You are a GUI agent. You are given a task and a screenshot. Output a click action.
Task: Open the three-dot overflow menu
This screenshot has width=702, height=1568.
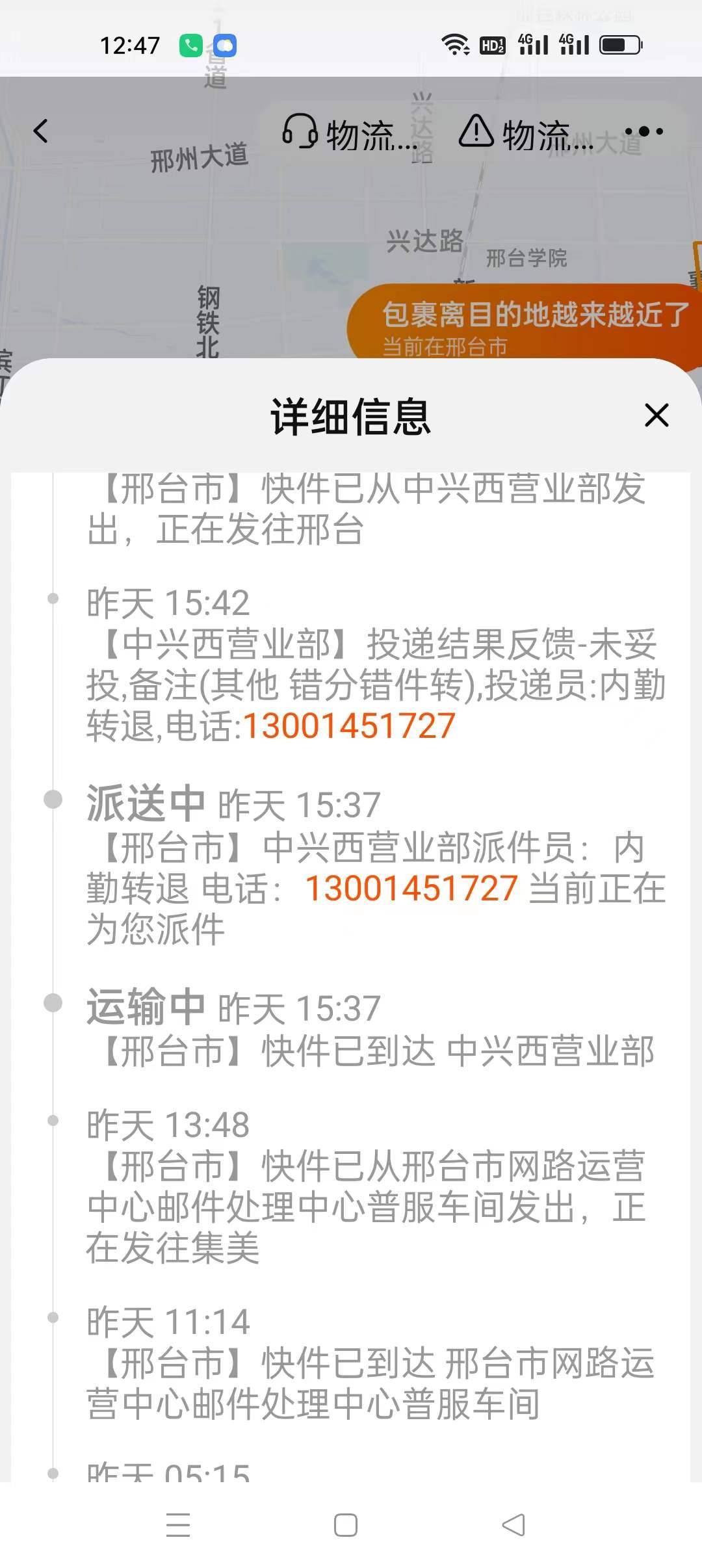pyautogui.click(x=644, y=131)
